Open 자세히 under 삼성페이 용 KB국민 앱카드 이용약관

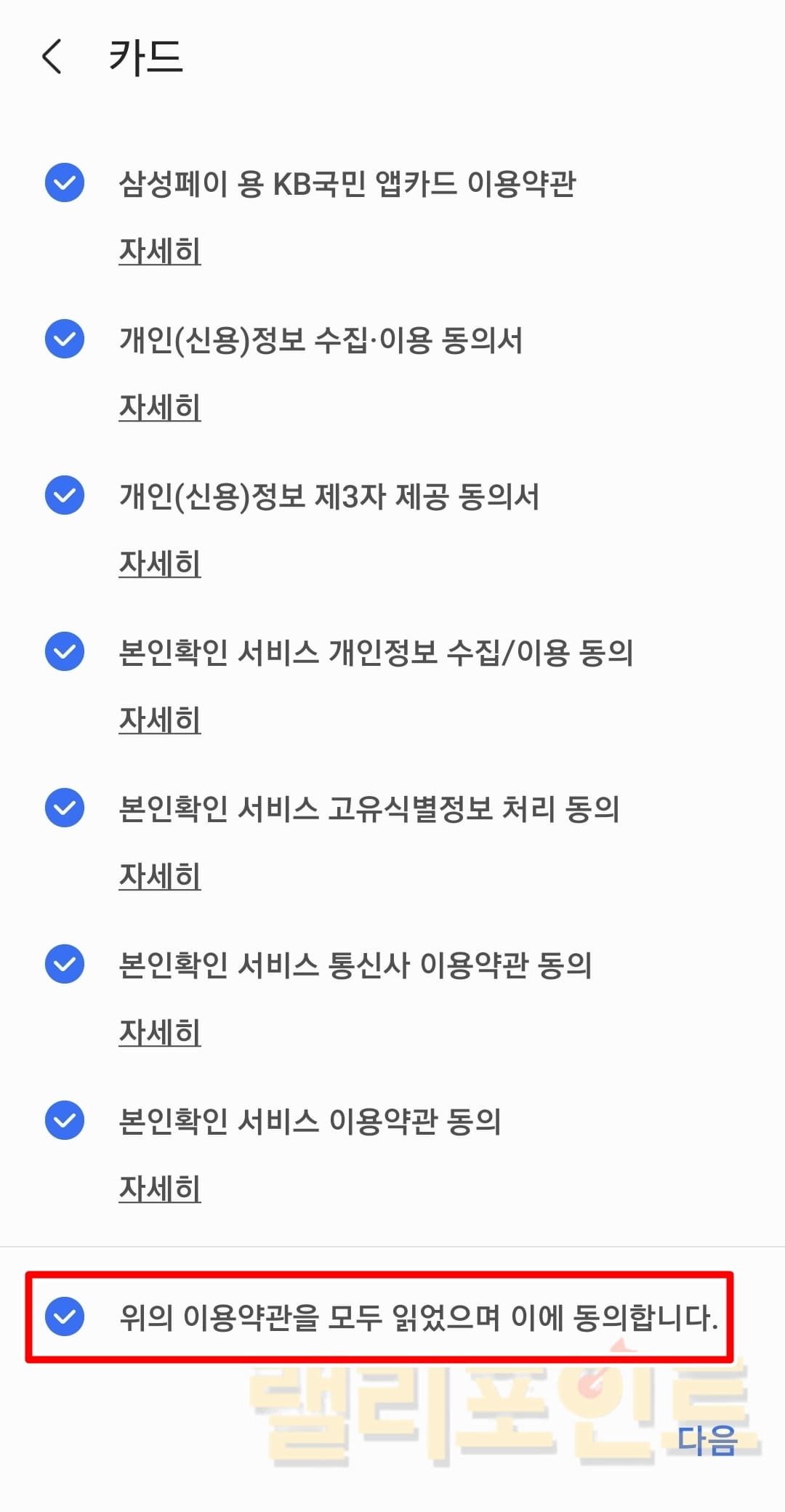pos(160,251)
